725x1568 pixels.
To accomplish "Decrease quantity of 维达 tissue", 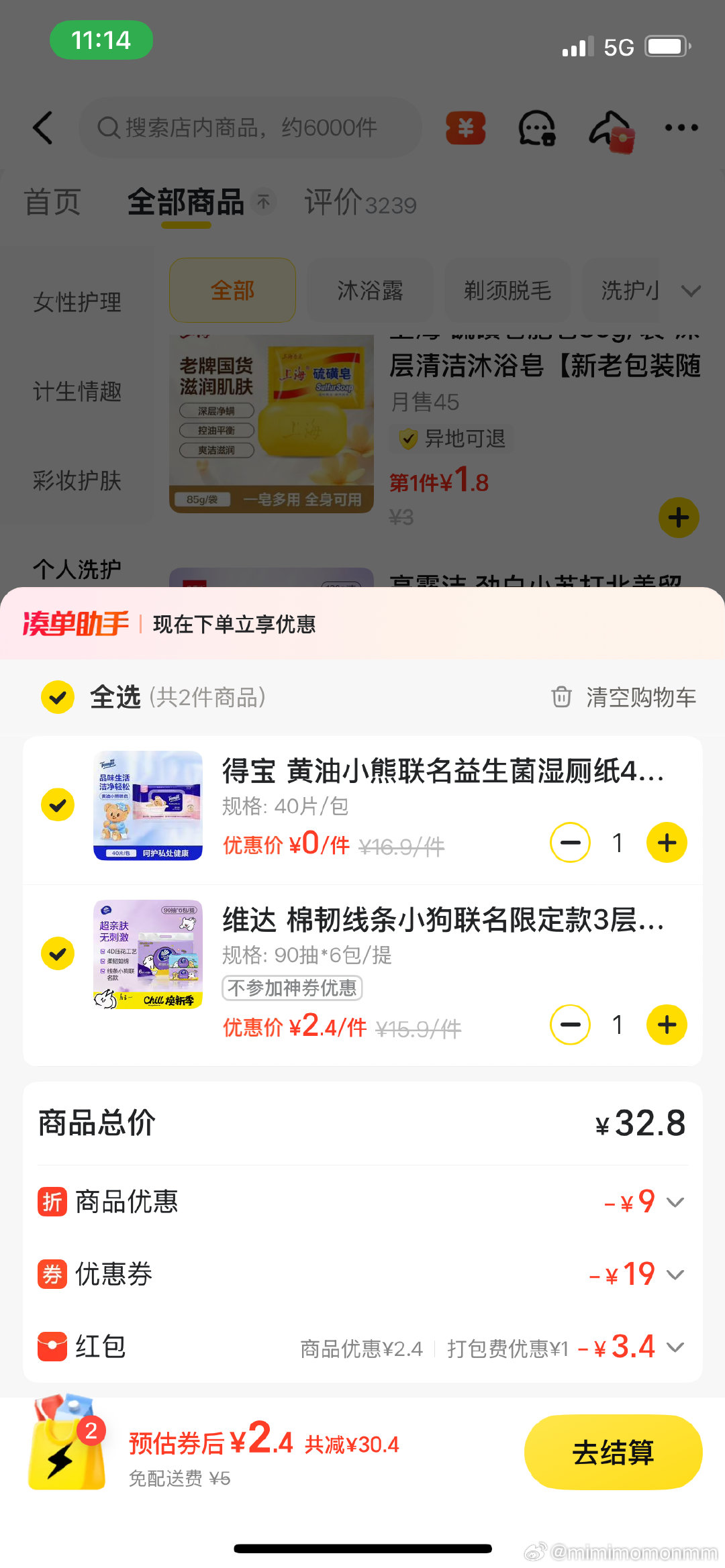I will tap(570, 1025).
